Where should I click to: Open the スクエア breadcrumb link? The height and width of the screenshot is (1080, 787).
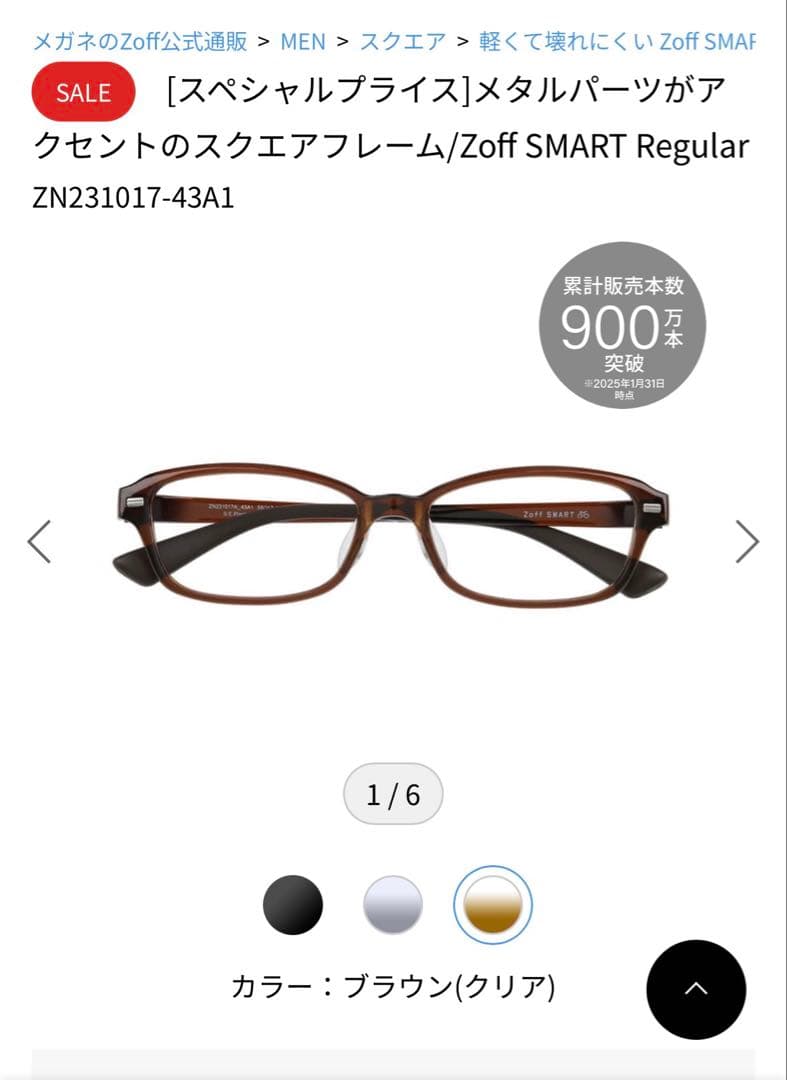pos(403,41)
